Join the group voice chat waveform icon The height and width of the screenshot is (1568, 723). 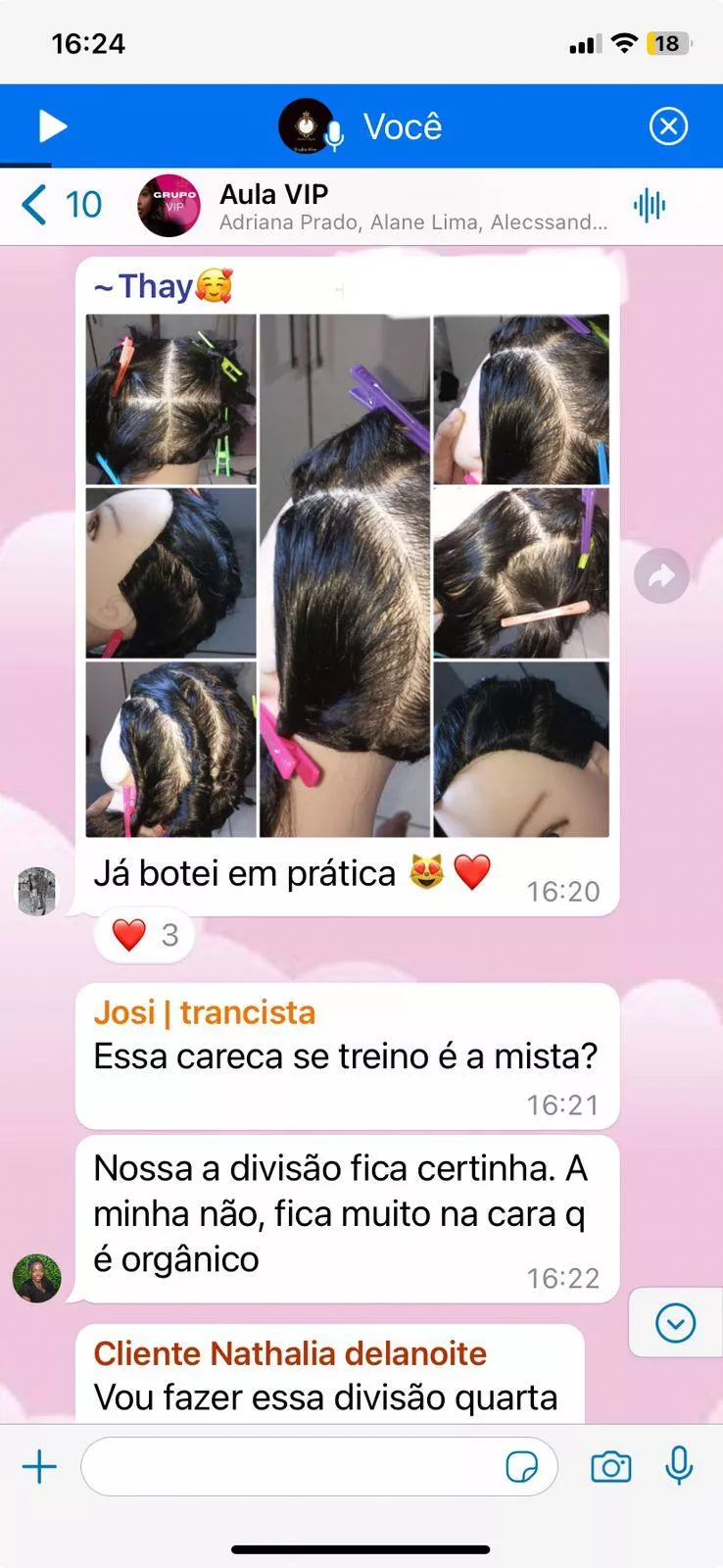[650, 206]
